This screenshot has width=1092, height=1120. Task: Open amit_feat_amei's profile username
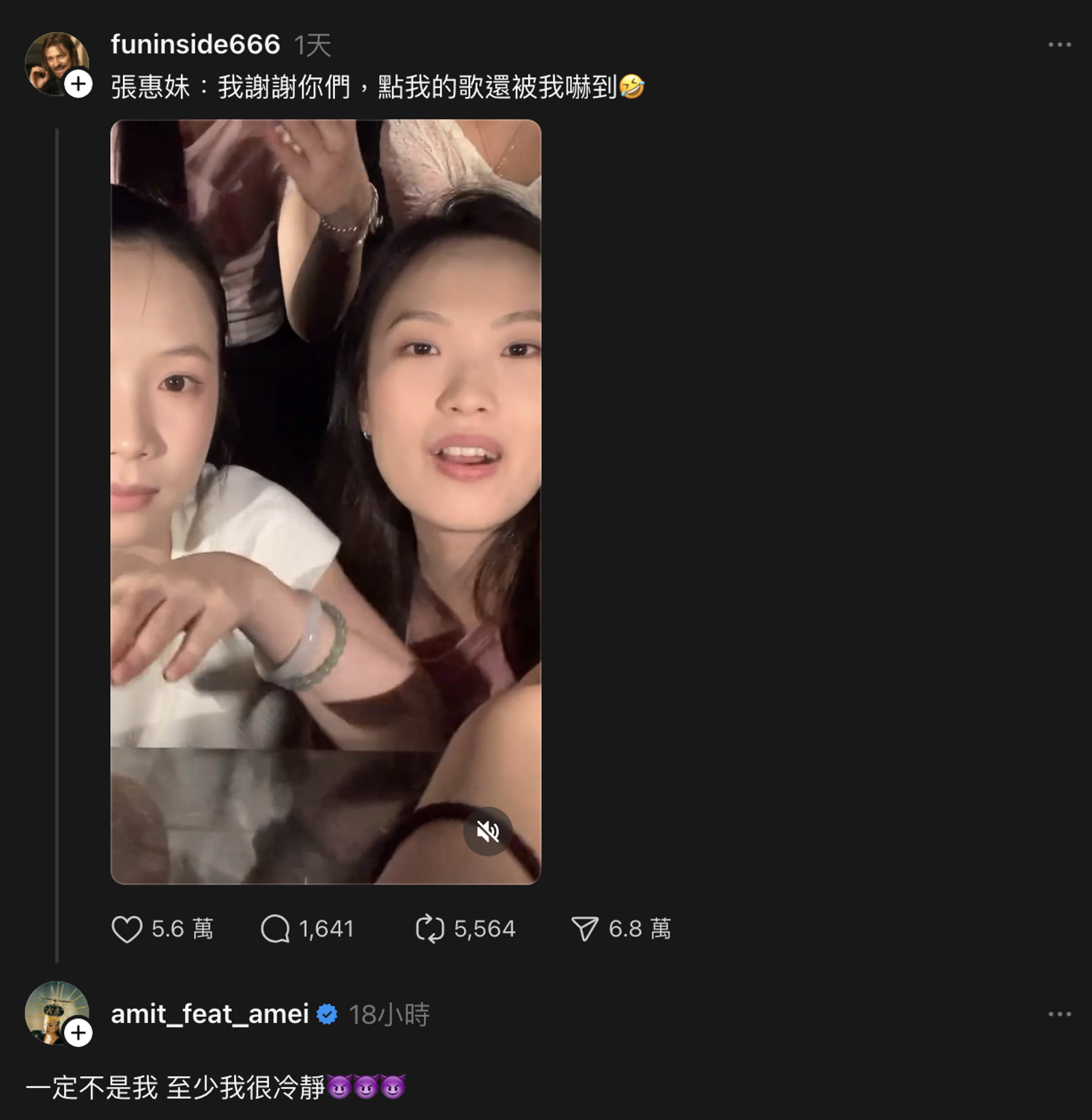coord(210,1014)
